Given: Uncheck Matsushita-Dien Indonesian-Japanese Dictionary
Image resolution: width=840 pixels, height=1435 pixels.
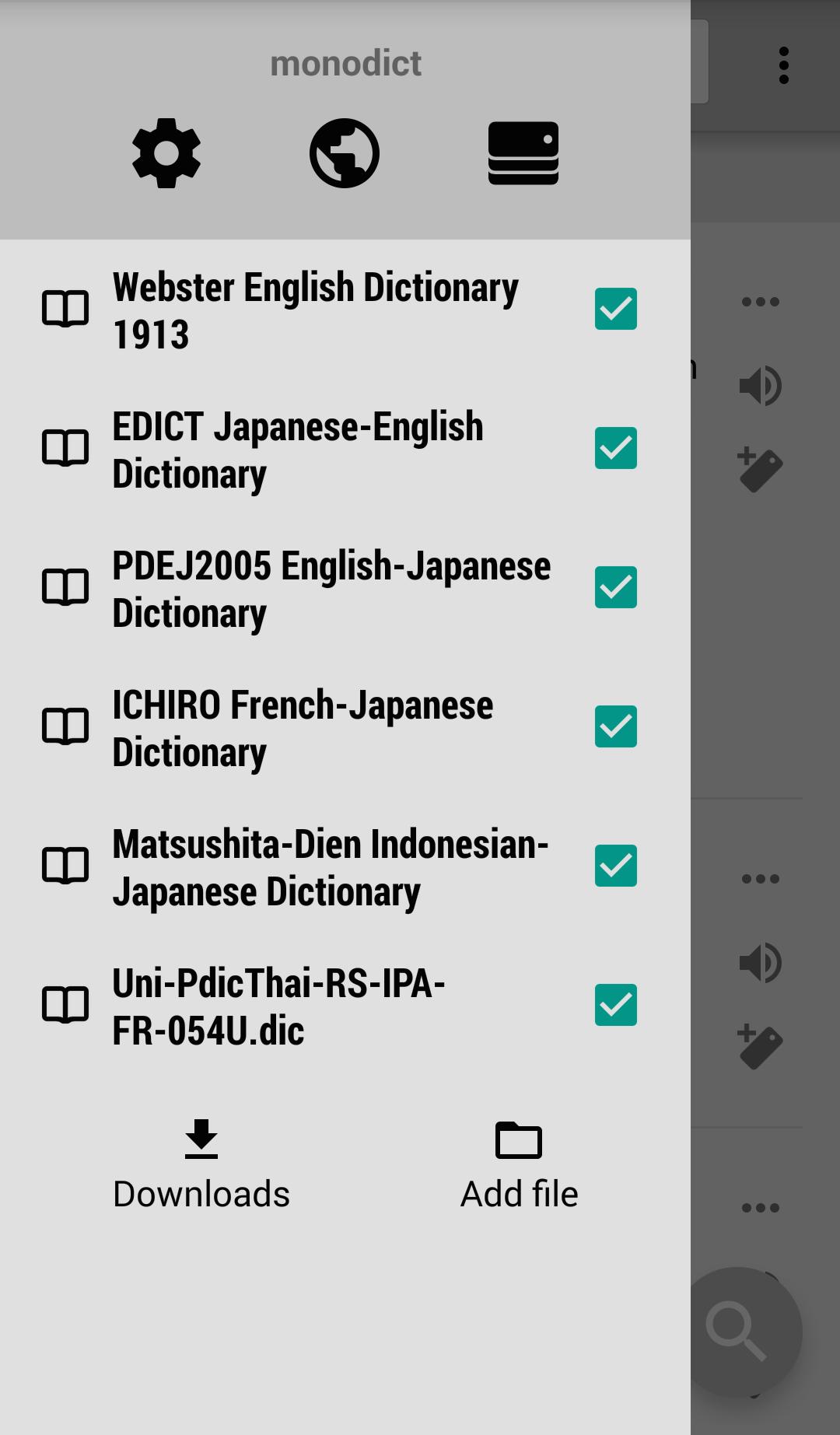Looking at the screenshot, I should (615, 866).
